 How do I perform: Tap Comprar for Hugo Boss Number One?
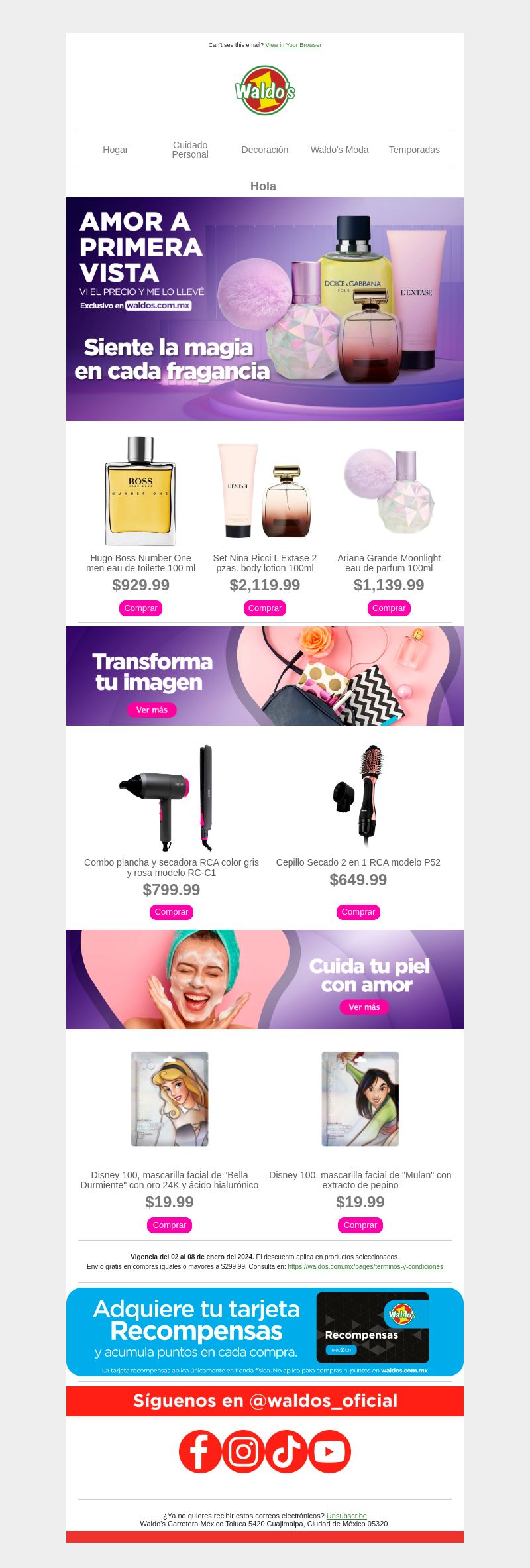[x=140, y=608]
